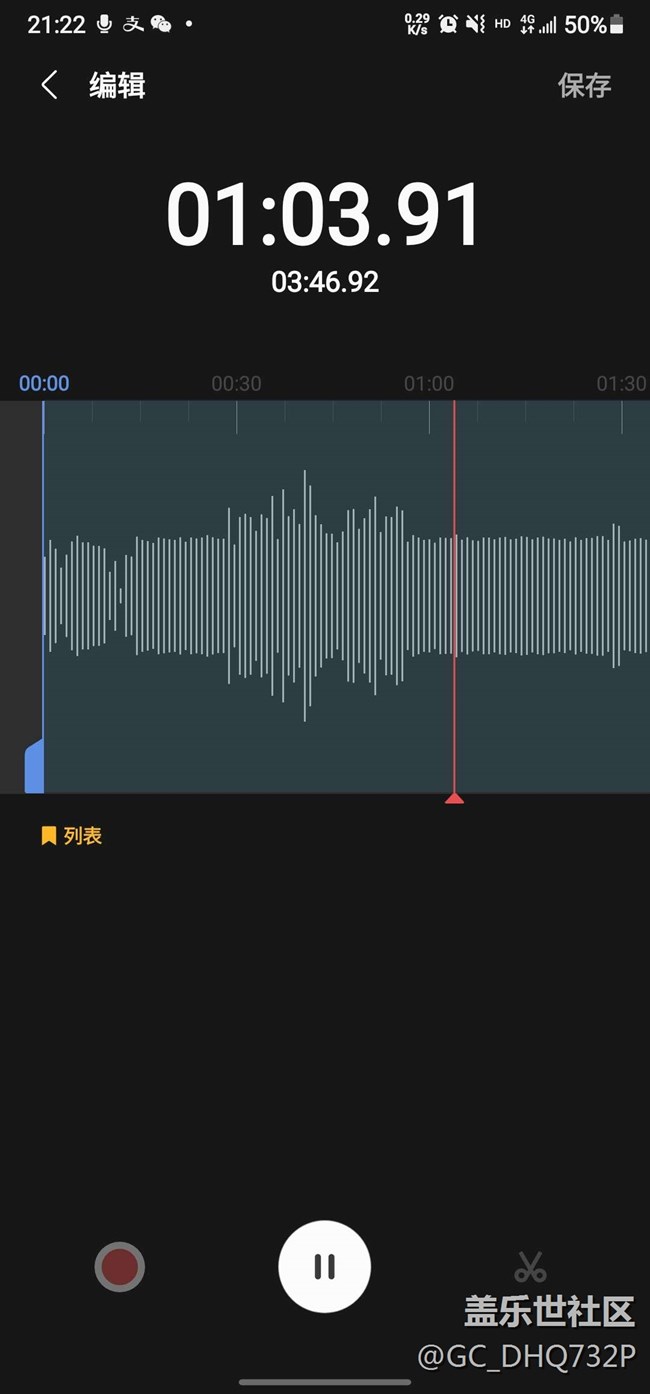Open the bookmark 列表
Viewport: 650px width, 1394px height.
(71, 835)
